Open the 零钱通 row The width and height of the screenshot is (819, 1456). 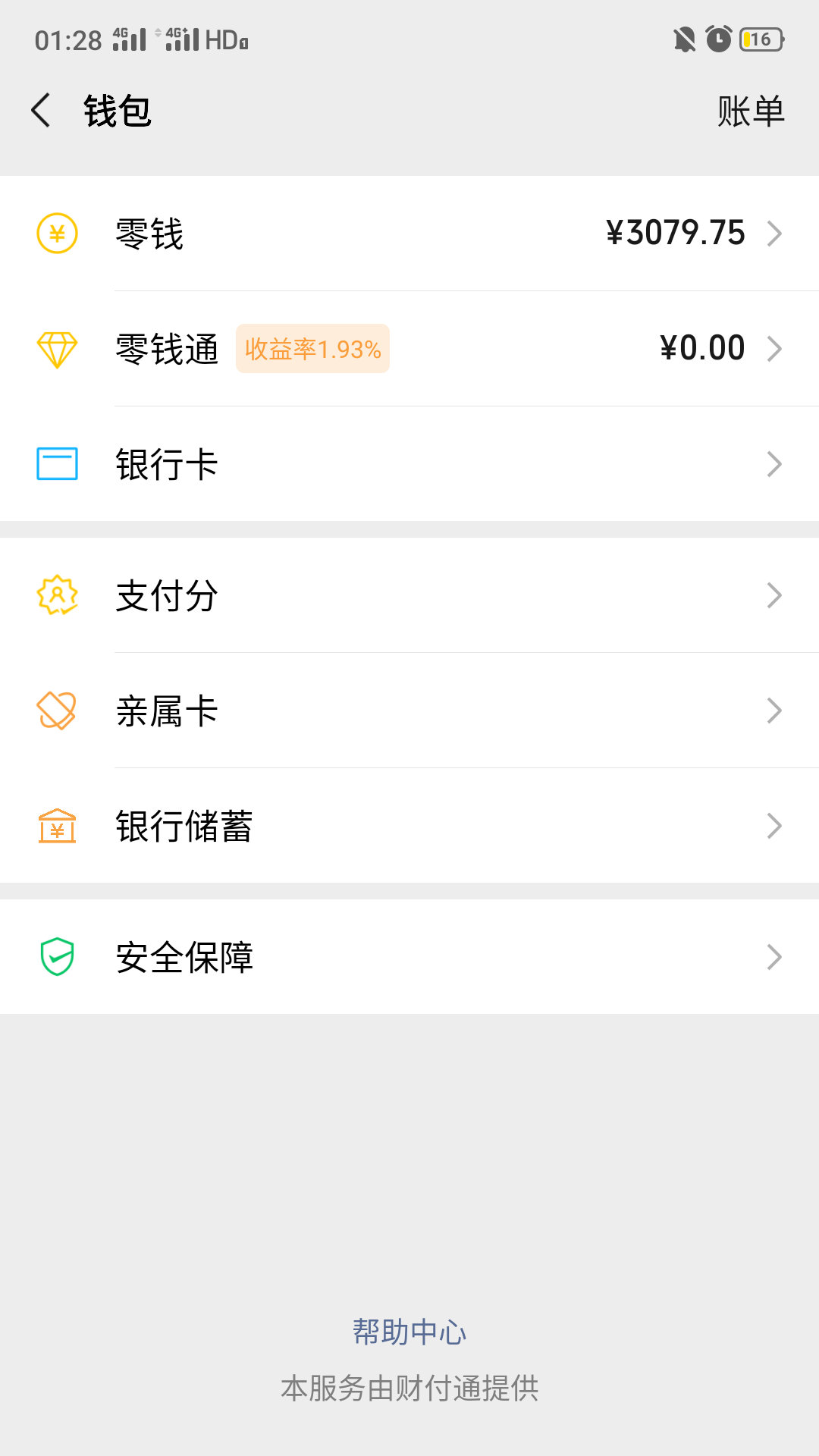409,349
